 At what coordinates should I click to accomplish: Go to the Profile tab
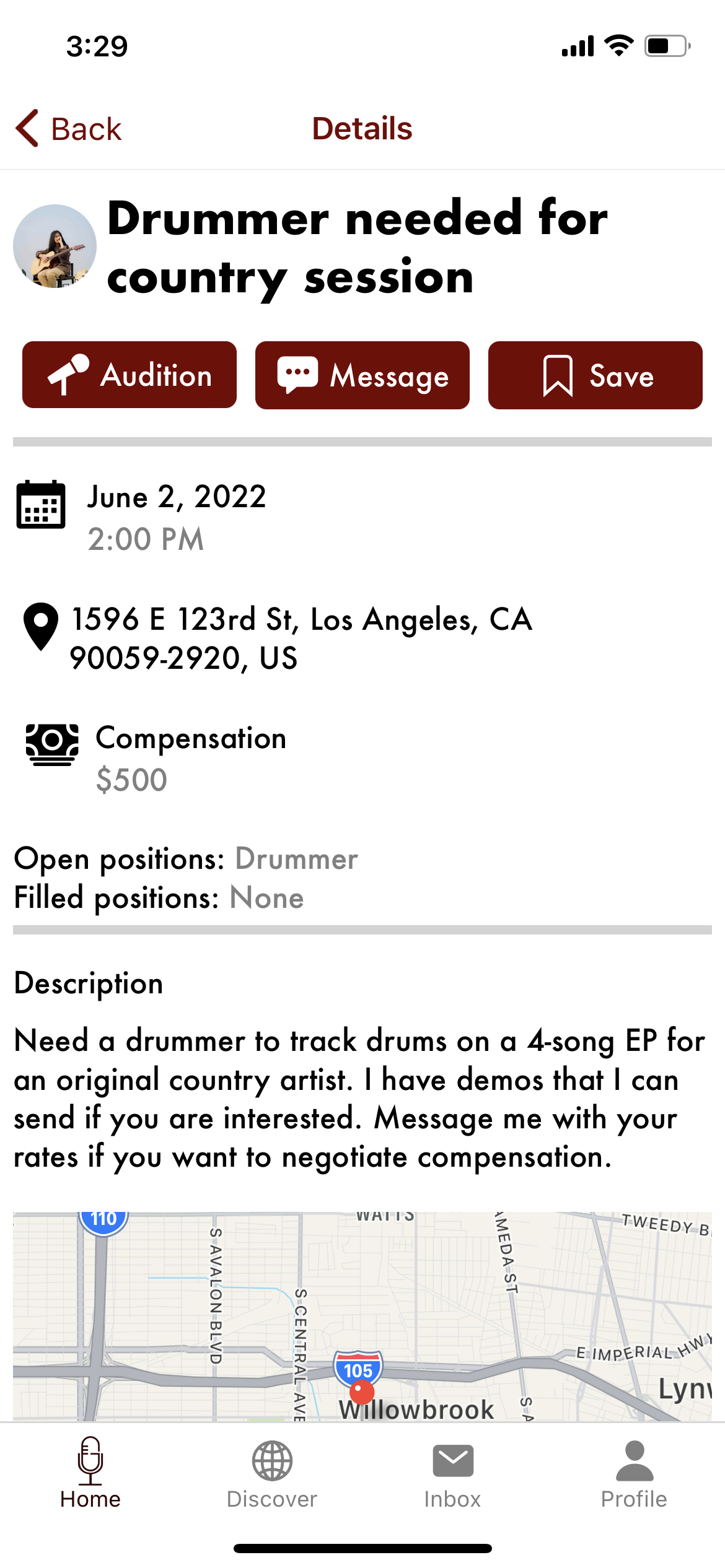(x=635, y=1474)
